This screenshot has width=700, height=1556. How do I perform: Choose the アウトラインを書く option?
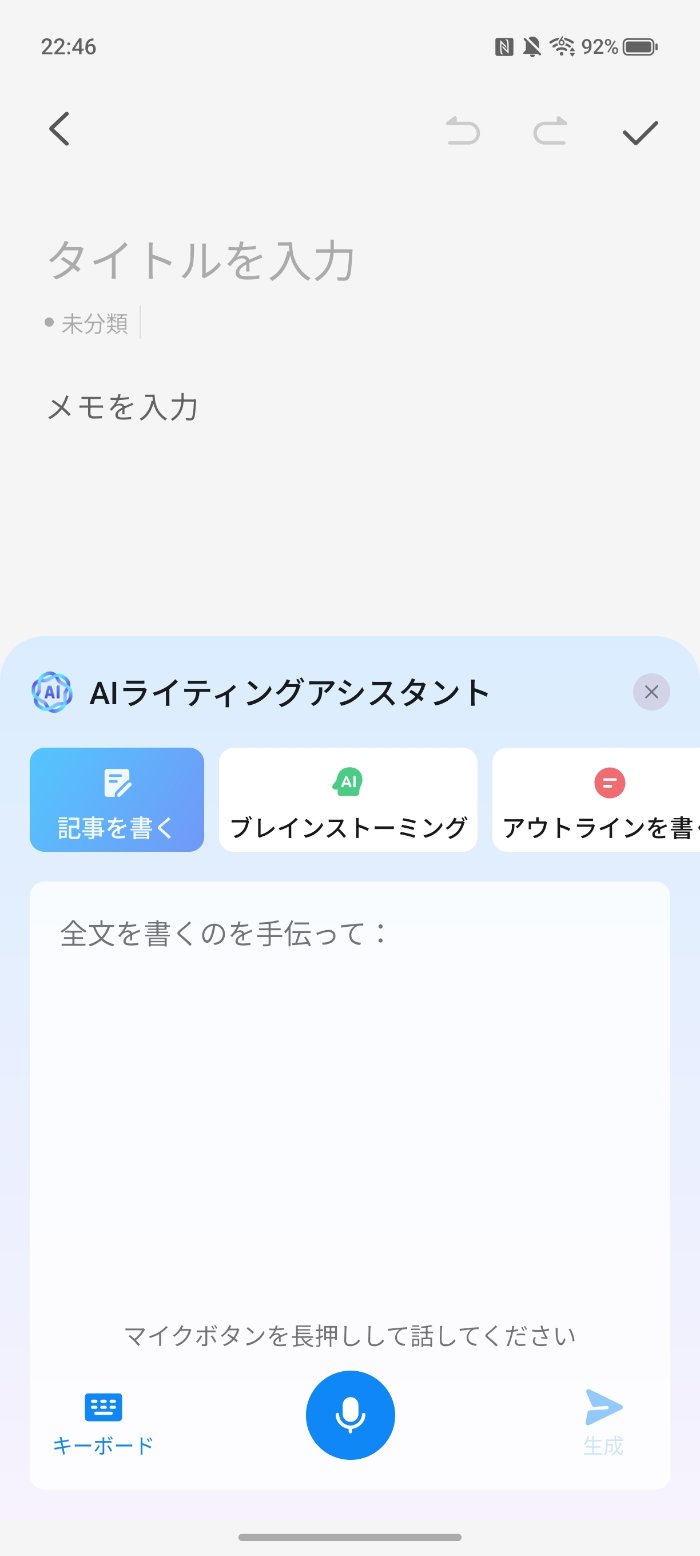(596, 800)
